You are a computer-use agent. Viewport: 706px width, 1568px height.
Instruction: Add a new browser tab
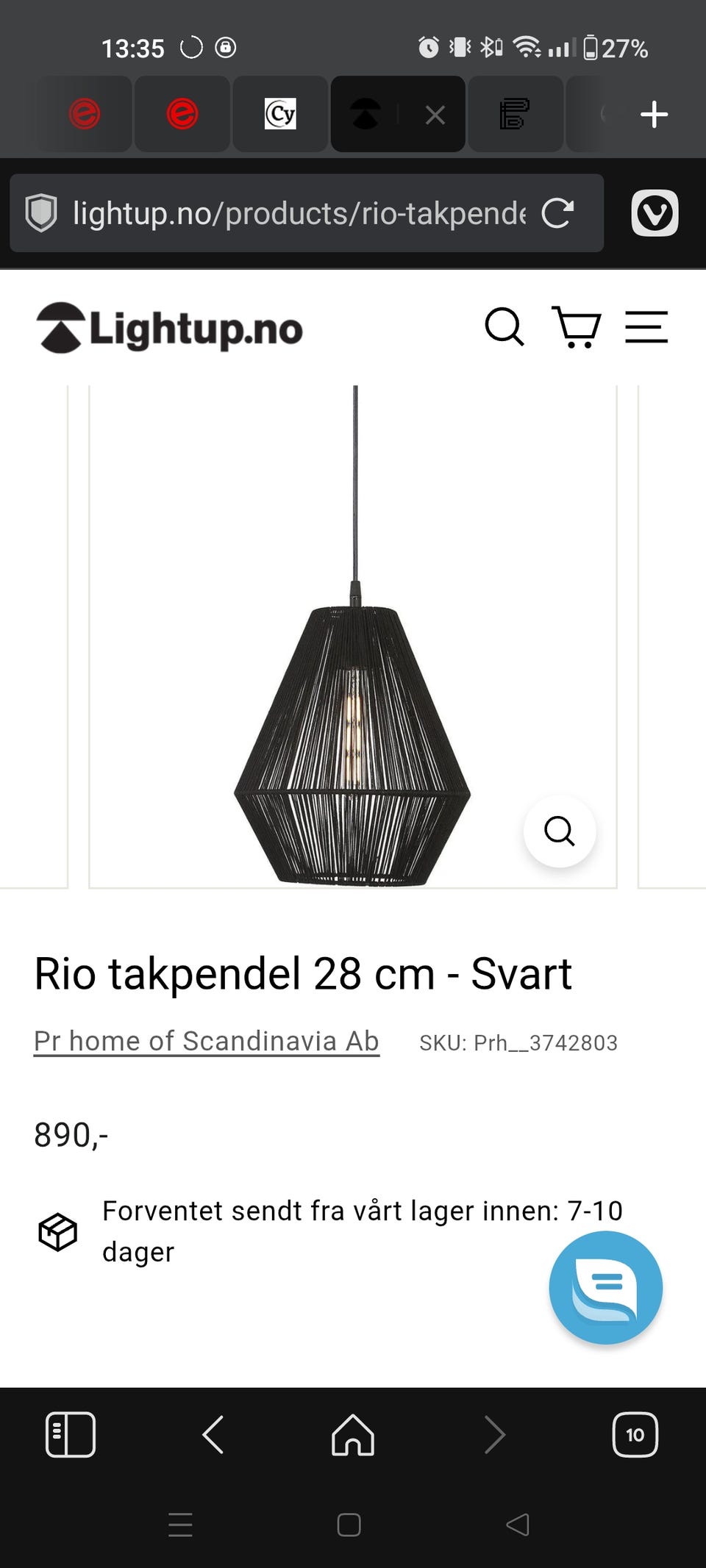pos(654,115)
